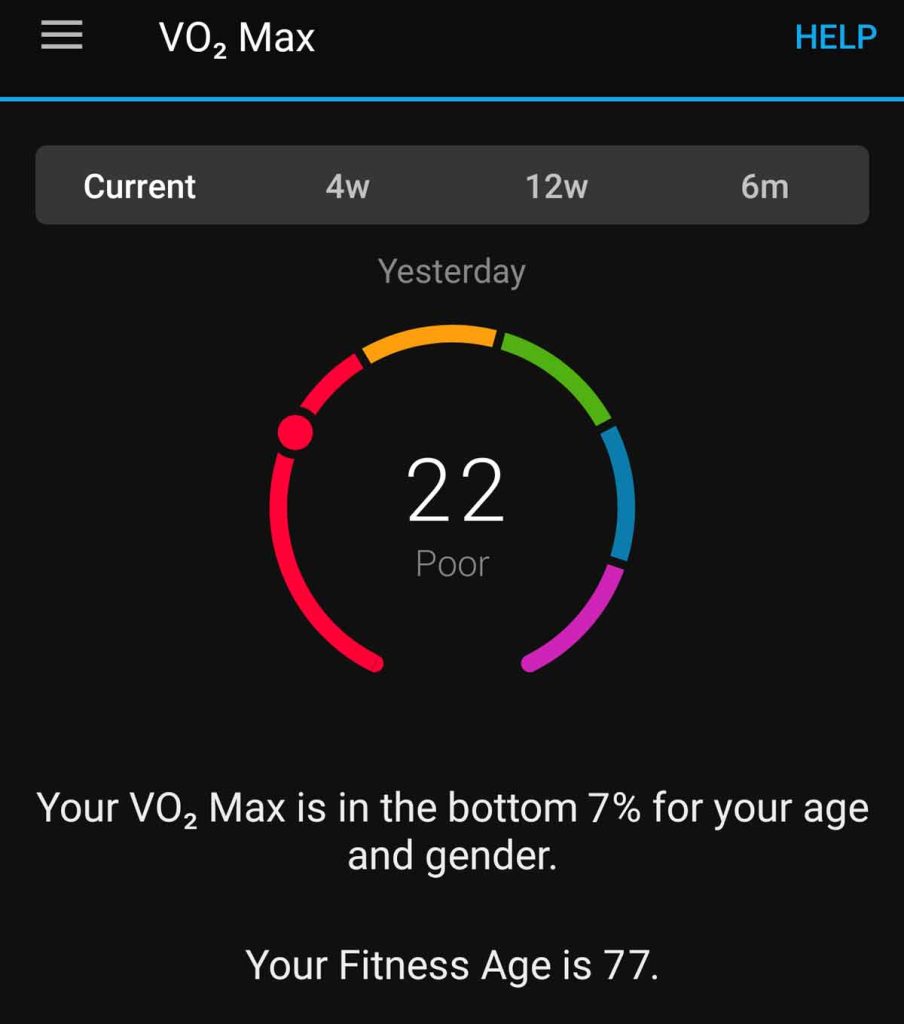904x1024 pixels.
Task: Switch to the 12w view
Action: (556, 186)
